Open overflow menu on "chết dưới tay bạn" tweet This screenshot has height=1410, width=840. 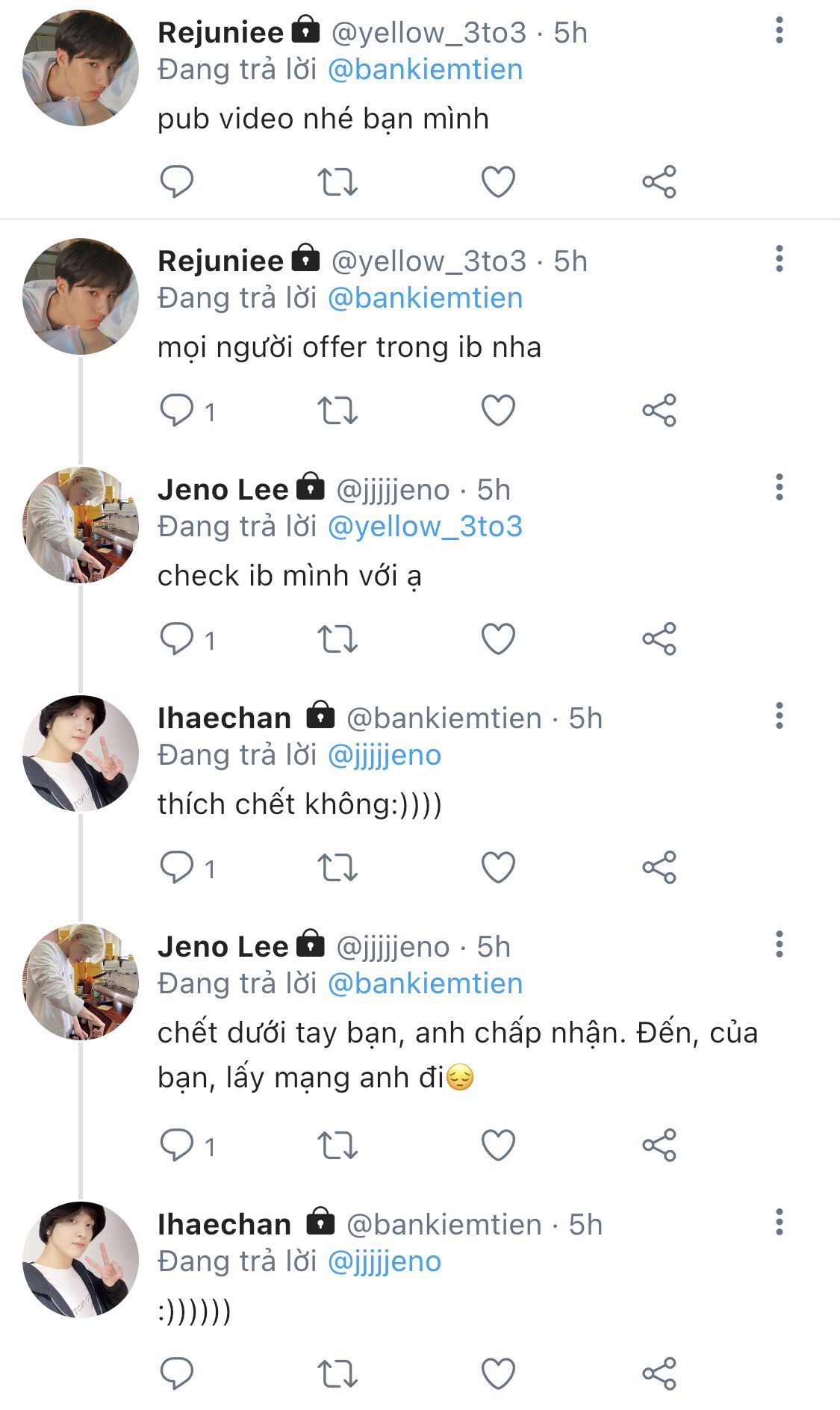[x=780, y=945]
